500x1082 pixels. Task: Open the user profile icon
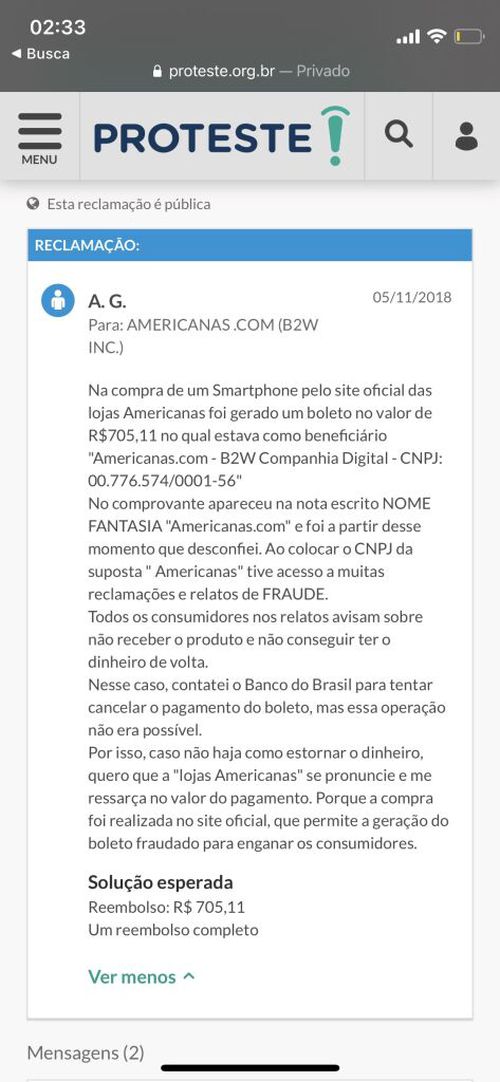466,136
